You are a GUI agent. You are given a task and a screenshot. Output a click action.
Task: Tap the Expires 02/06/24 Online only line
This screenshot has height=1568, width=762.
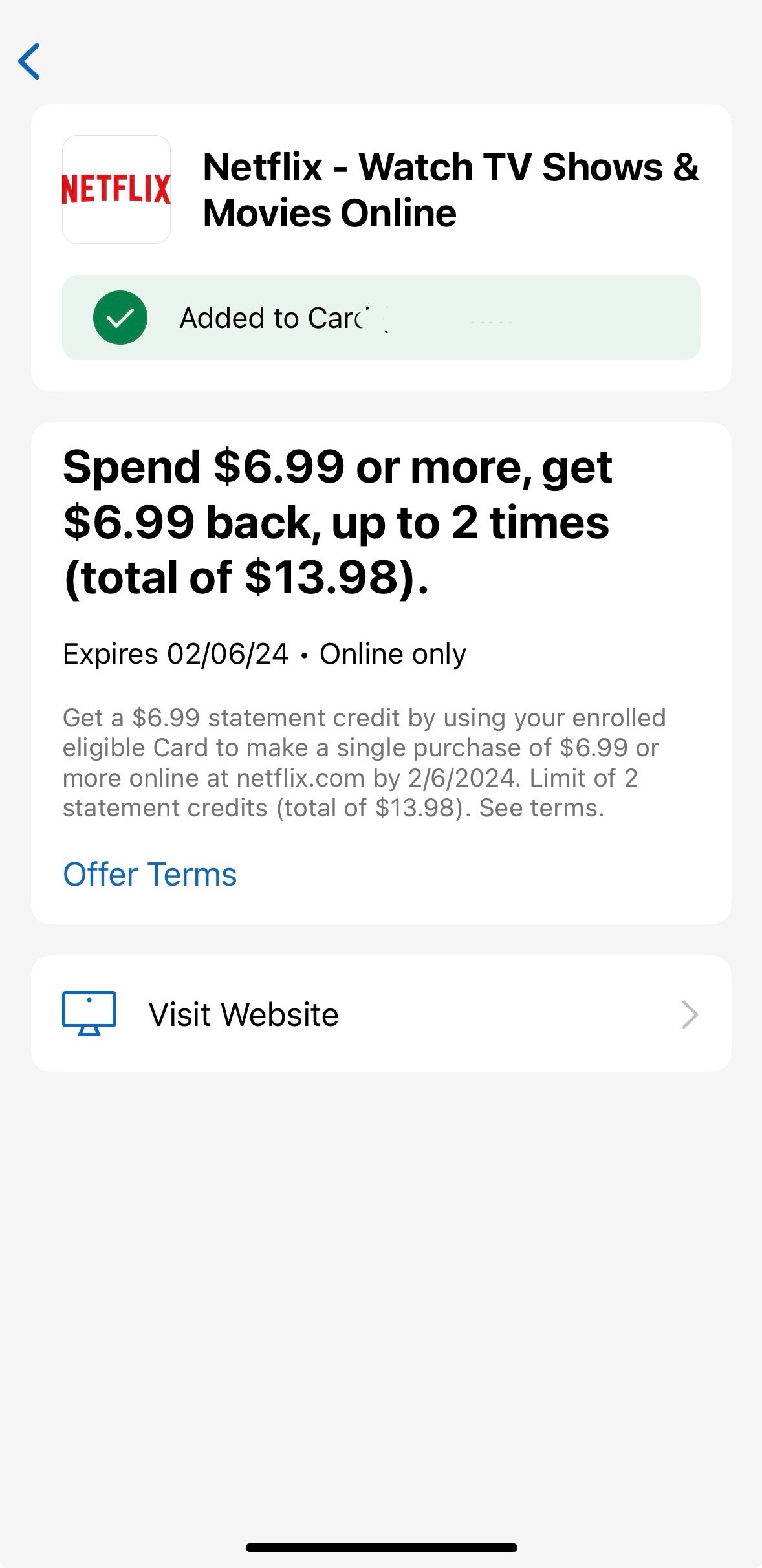click(264, 653)
